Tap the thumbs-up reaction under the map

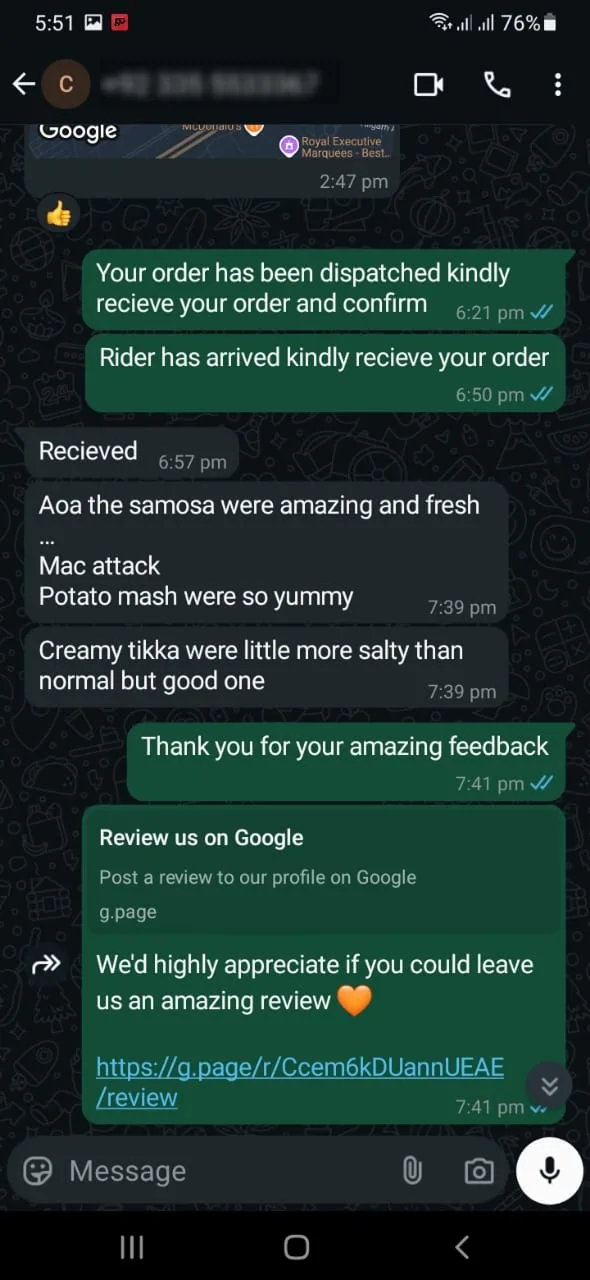tap(59, 213)
